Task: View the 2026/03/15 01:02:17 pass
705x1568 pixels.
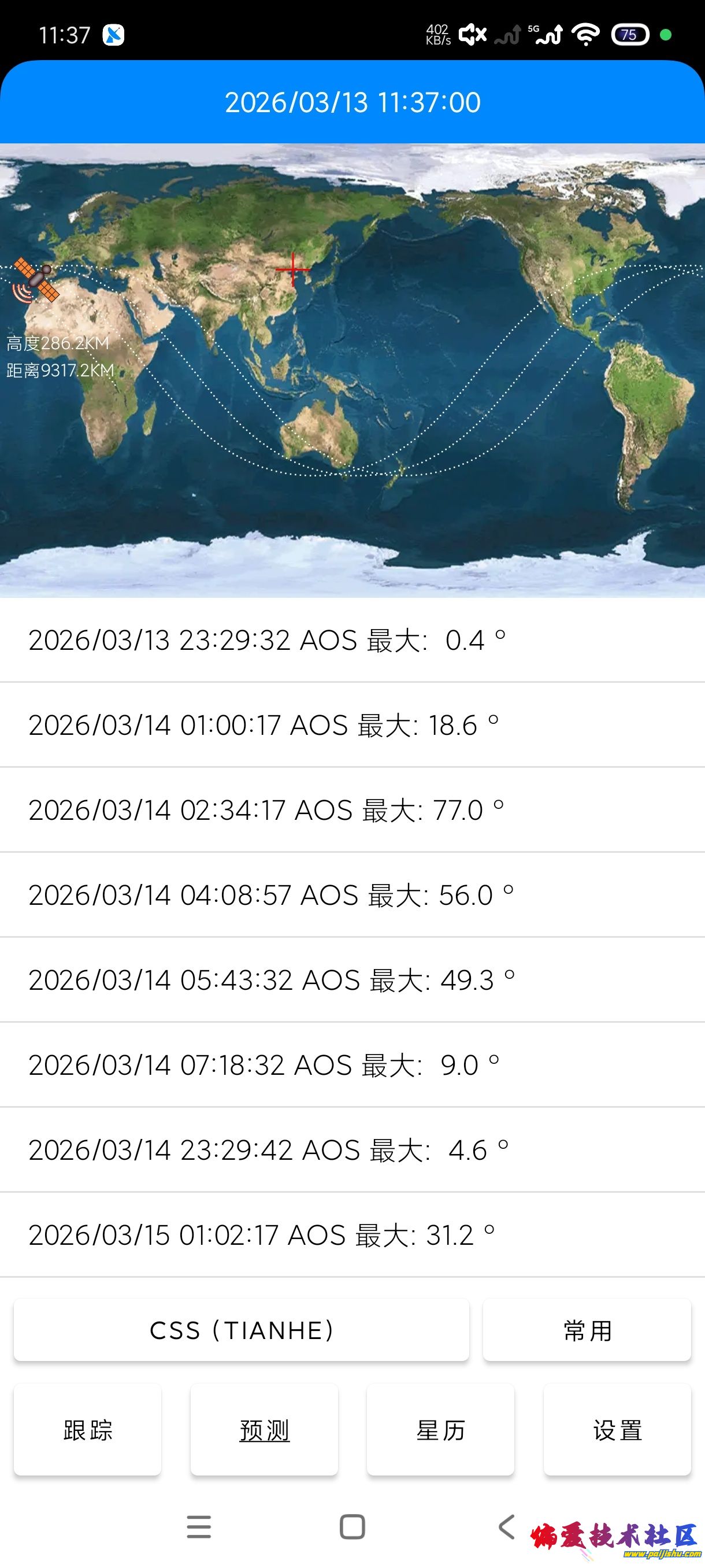Action: 352,1235
